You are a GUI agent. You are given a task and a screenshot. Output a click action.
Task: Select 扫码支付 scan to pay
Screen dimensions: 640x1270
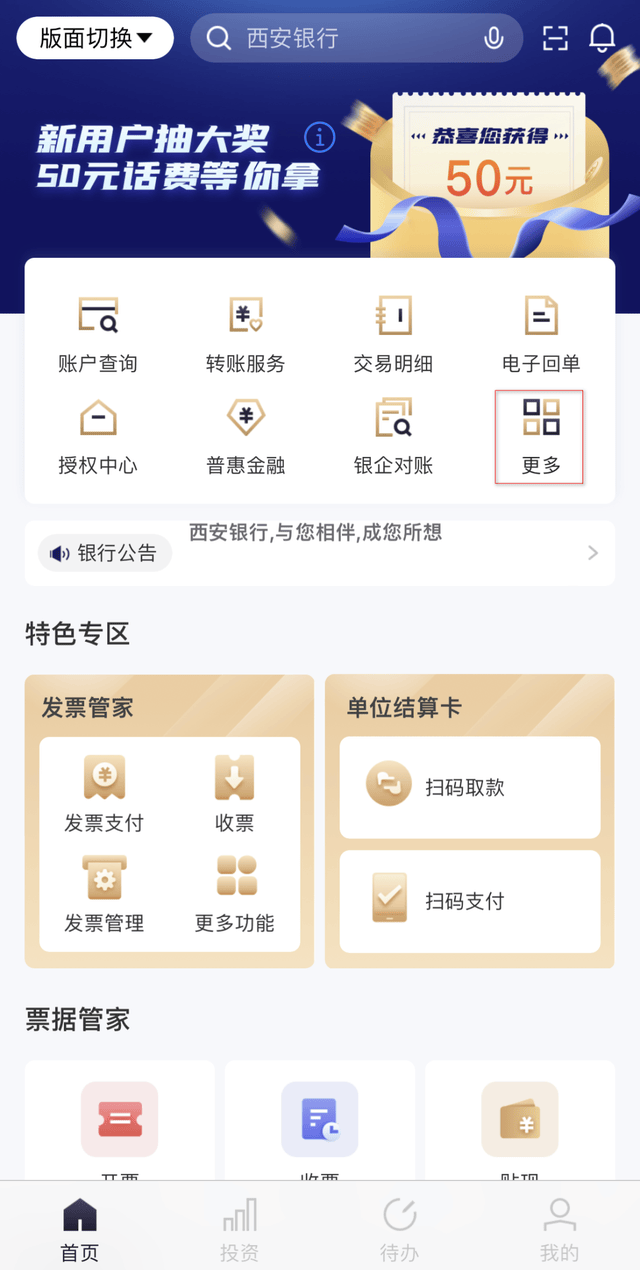click(x=469, y=900)
